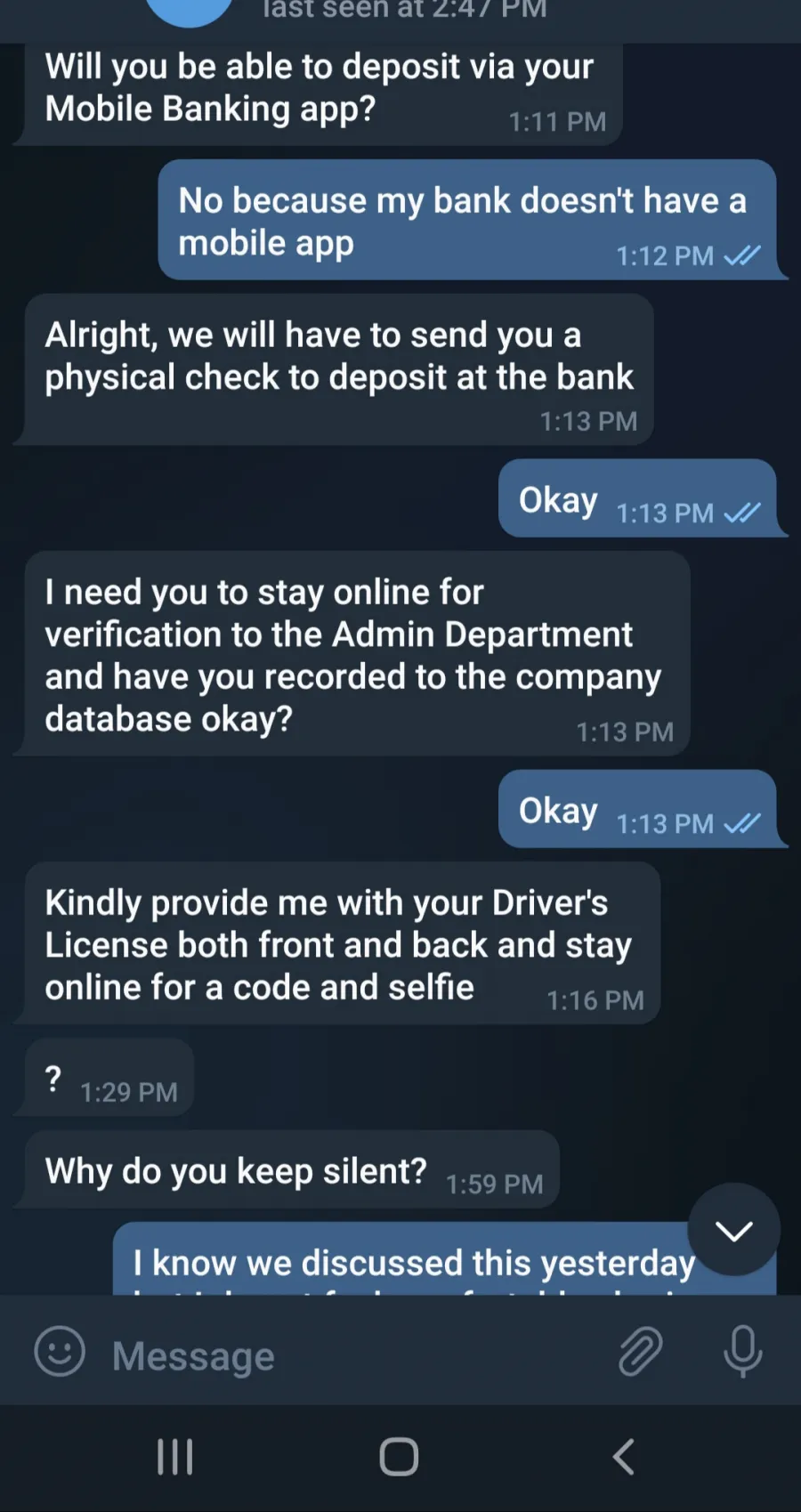The width and height of the screenshot is (801, 1512).
Task: Attach a file with the paperclip
Action: click(640, 1352)
